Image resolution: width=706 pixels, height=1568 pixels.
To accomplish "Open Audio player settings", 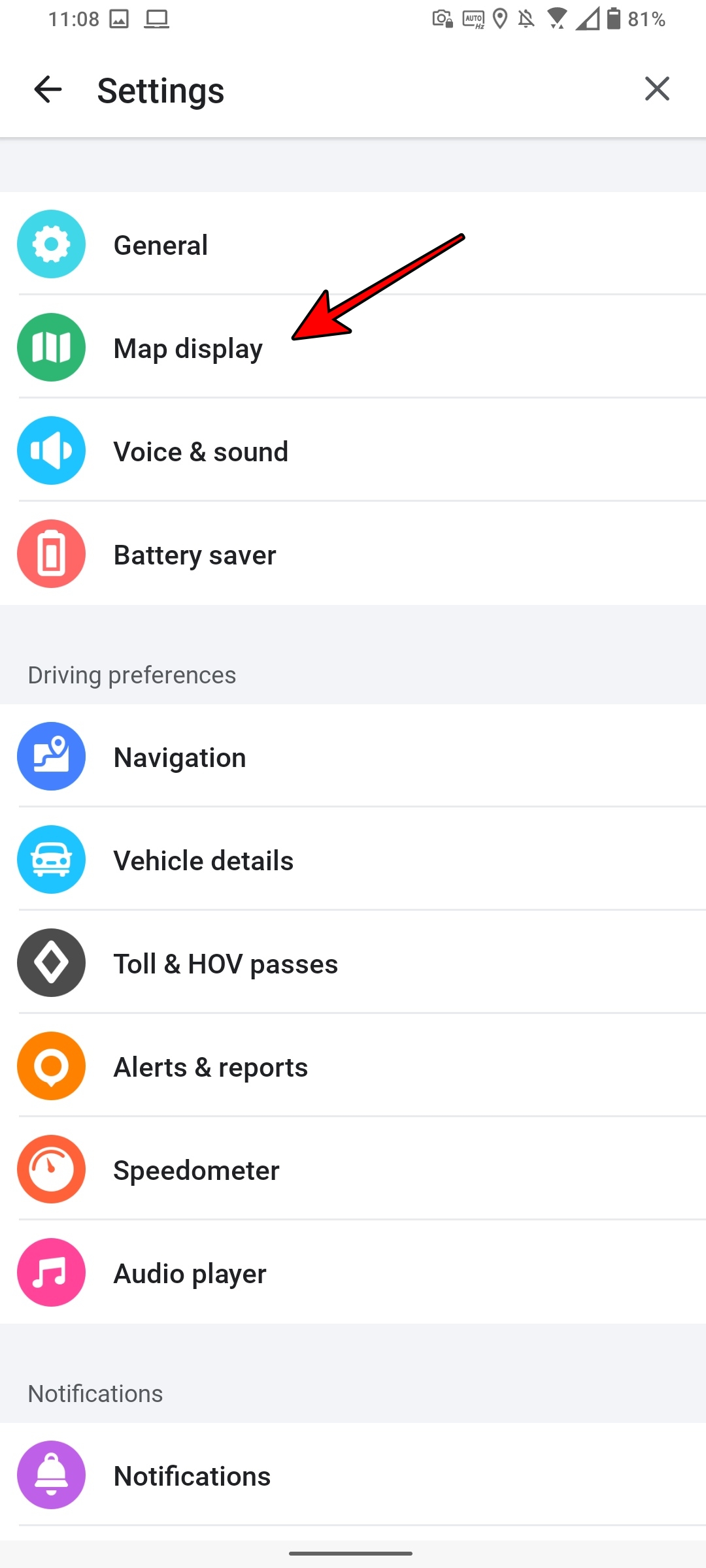I will point(353,1273).
